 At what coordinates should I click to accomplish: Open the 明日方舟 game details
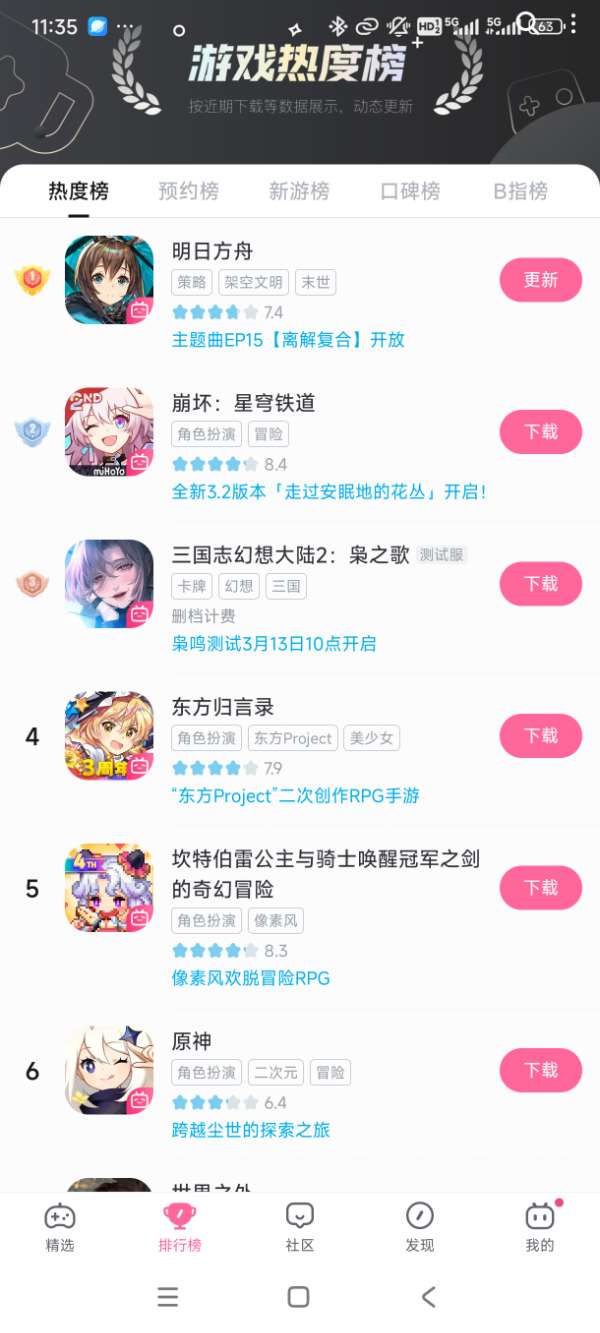[212, 252]
